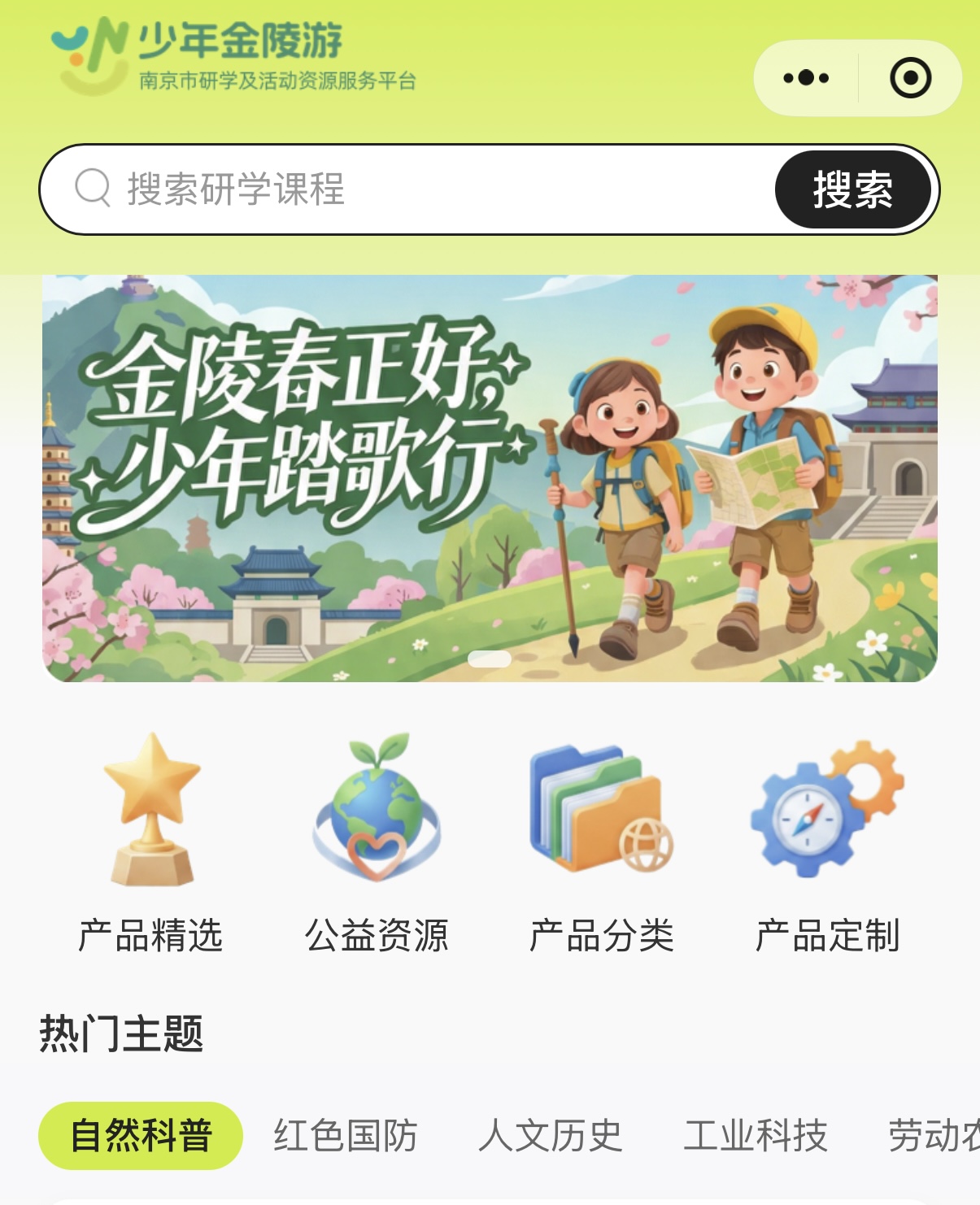Open the mini program more-options menu

click(806, 78)
